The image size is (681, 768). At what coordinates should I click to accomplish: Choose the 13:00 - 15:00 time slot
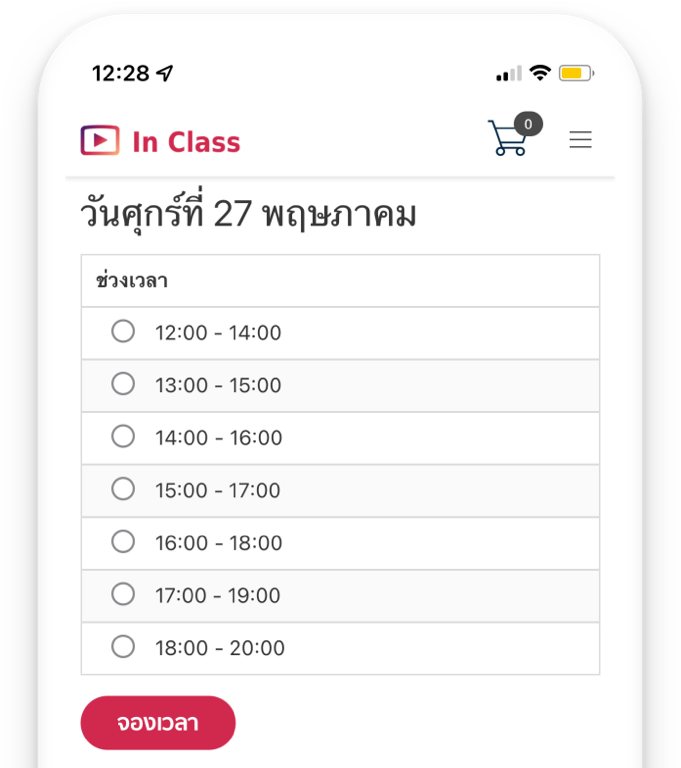click(x=123, y=384)
